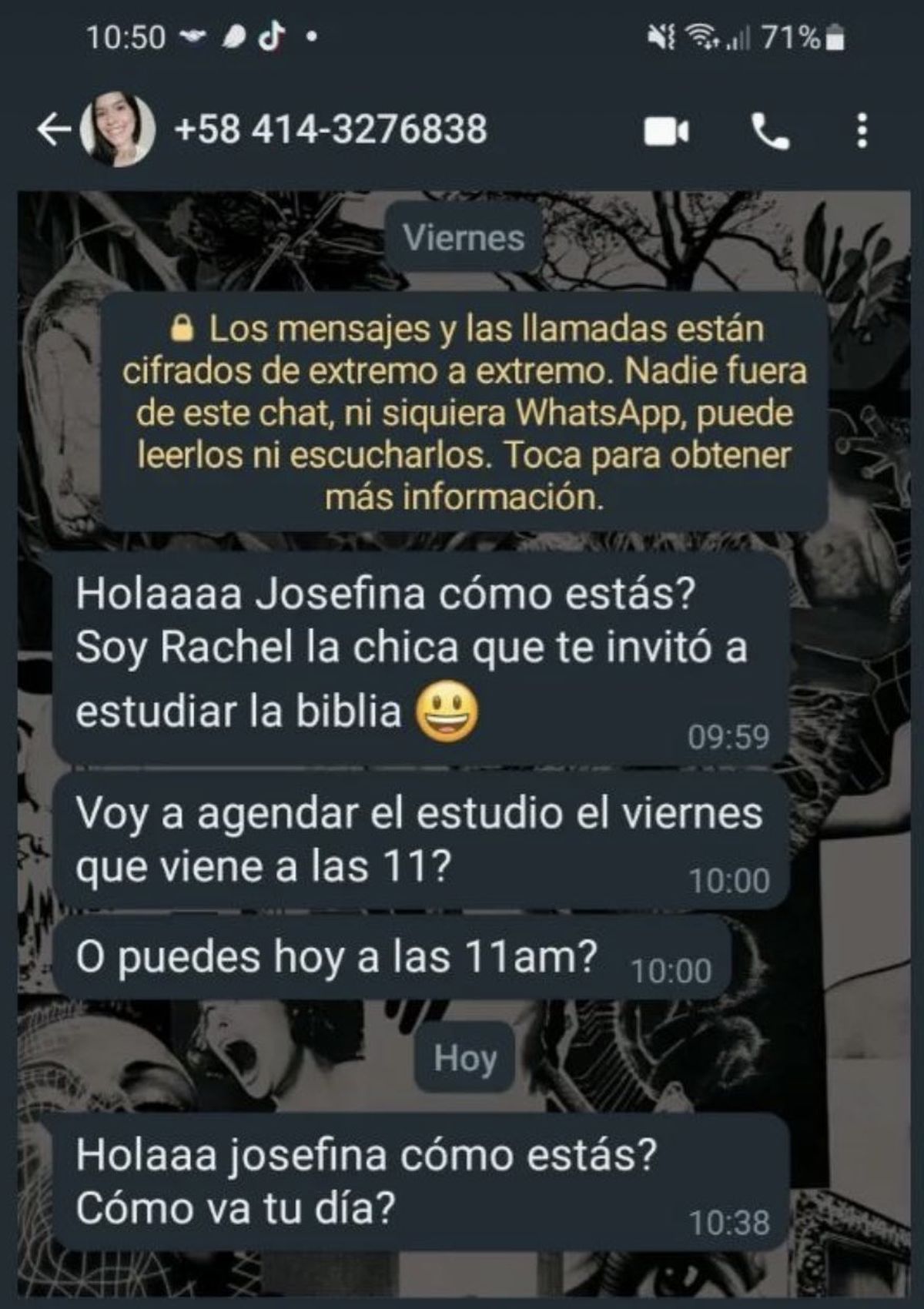
Task: Start a voice call
Action: [770, 132]
